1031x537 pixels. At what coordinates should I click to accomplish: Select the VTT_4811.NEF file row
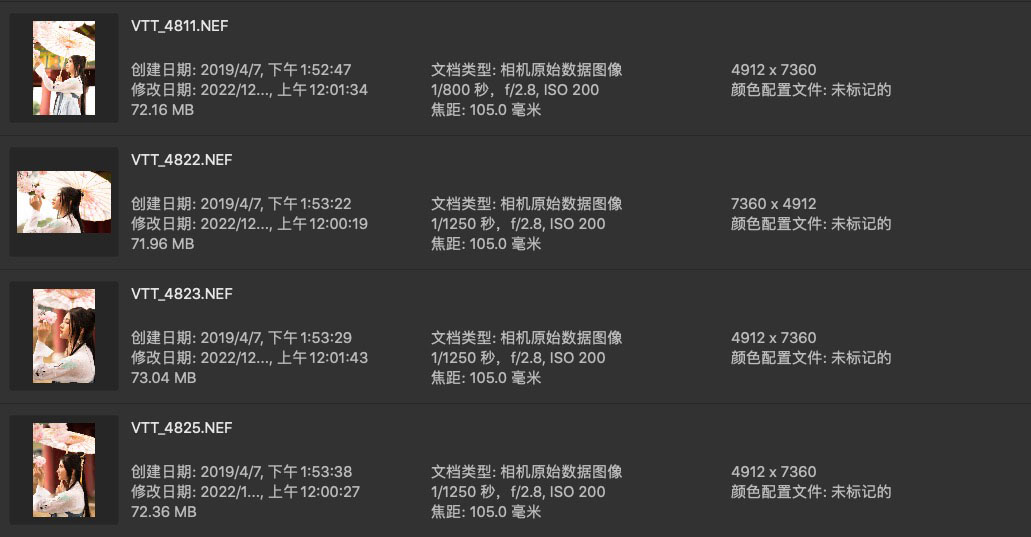[181, 26]
